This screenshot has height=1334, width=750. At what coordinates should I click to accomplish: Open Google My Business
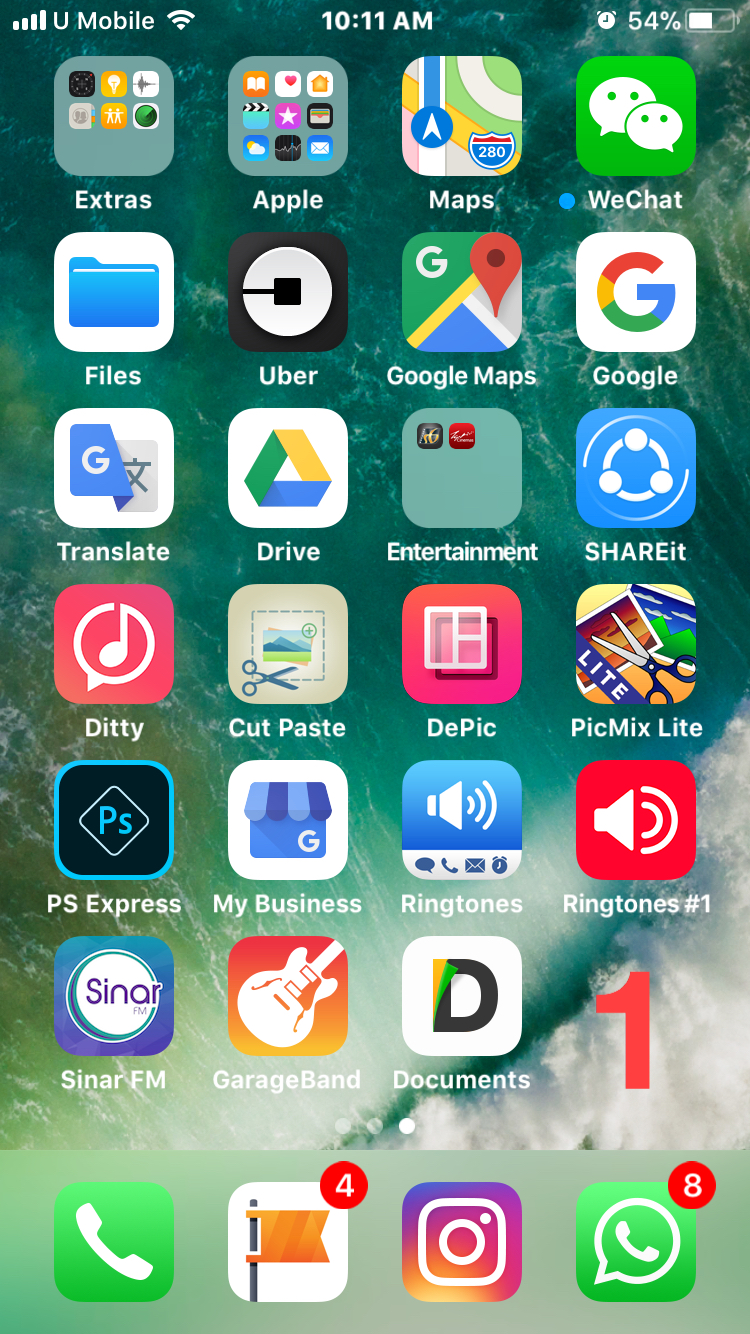(x=288, y=820)
